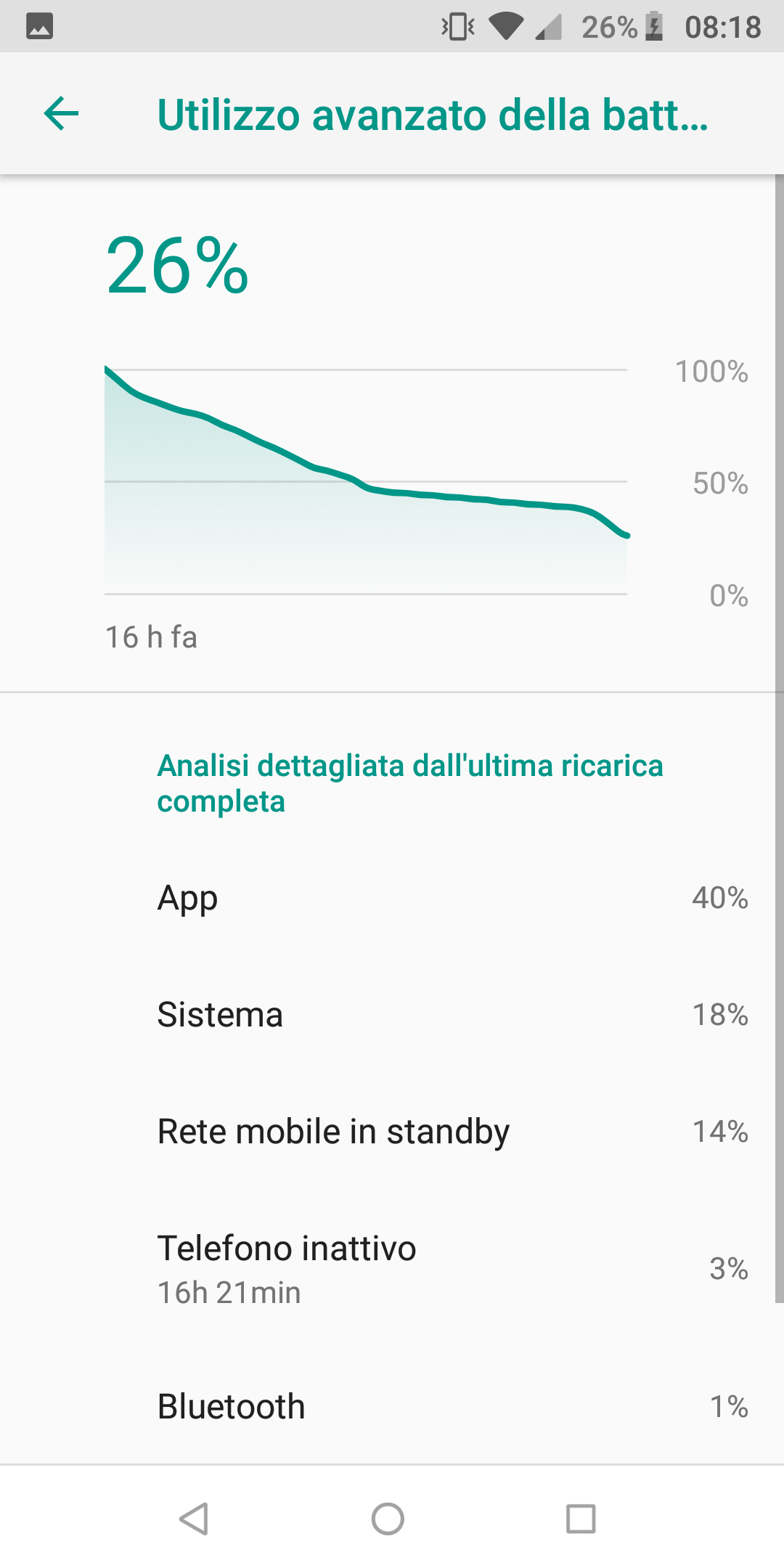This screenshot has height=1568, width=784.
Task: Open the App battery usage row
Action: 392,898
